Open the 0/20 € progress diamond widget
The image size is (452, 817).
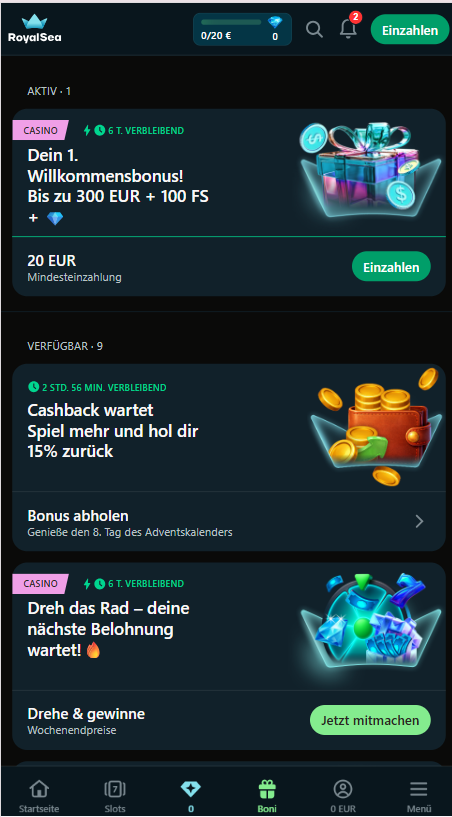point(242,29)
